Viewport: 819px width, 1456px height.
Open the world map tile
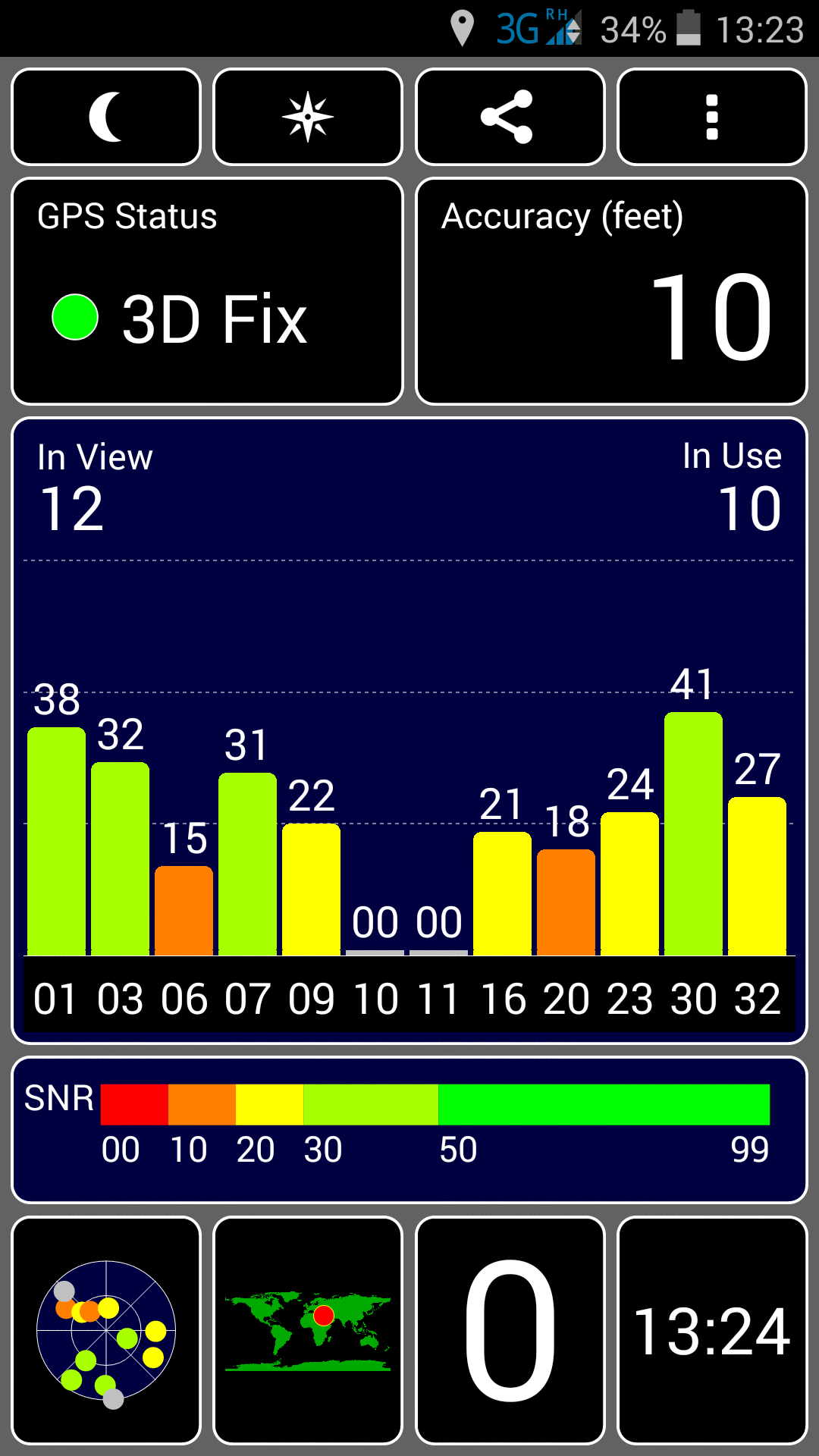(308, 1331)
